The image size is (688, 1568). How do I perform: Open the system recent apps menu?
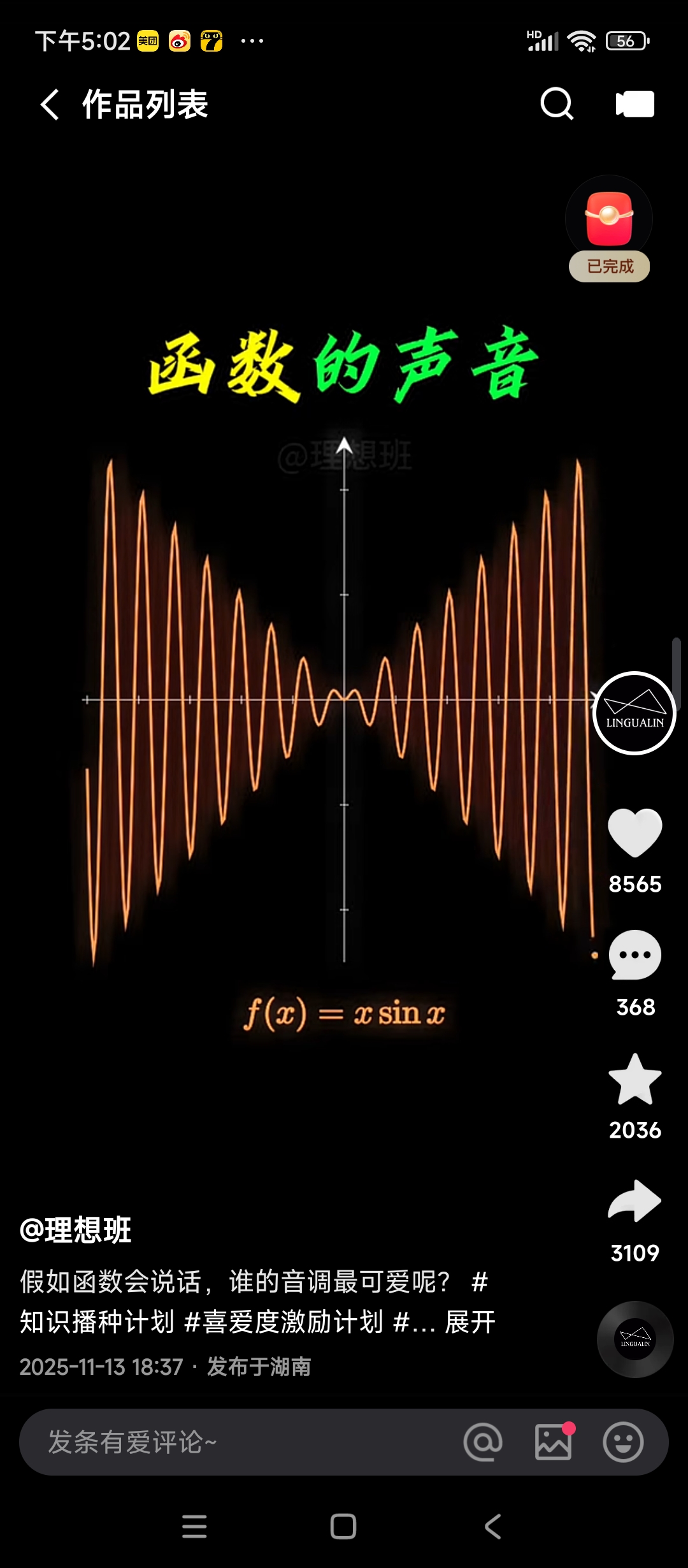pos(194,1527)
